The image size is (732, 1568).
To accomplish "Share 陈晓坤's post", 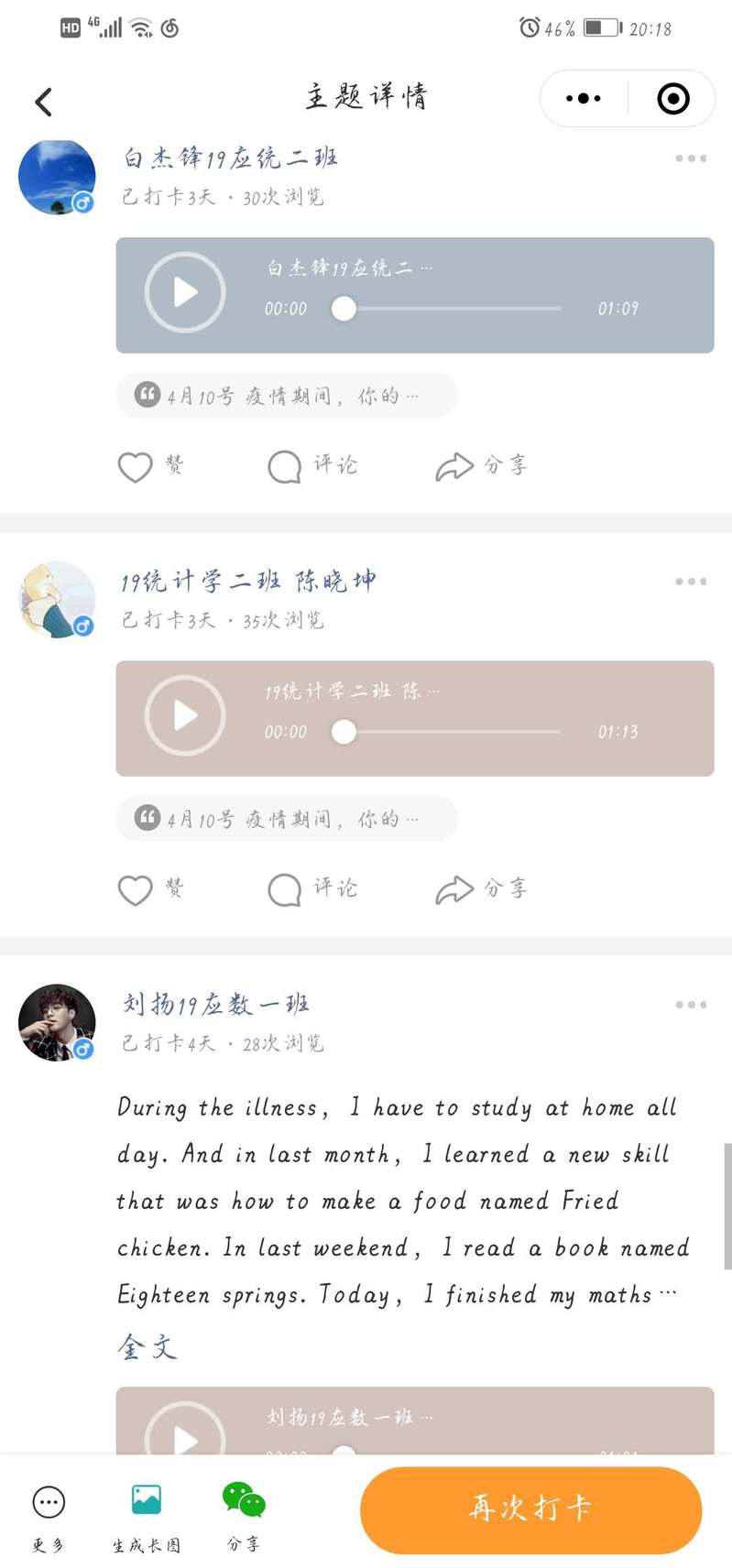I will [455, 889].
